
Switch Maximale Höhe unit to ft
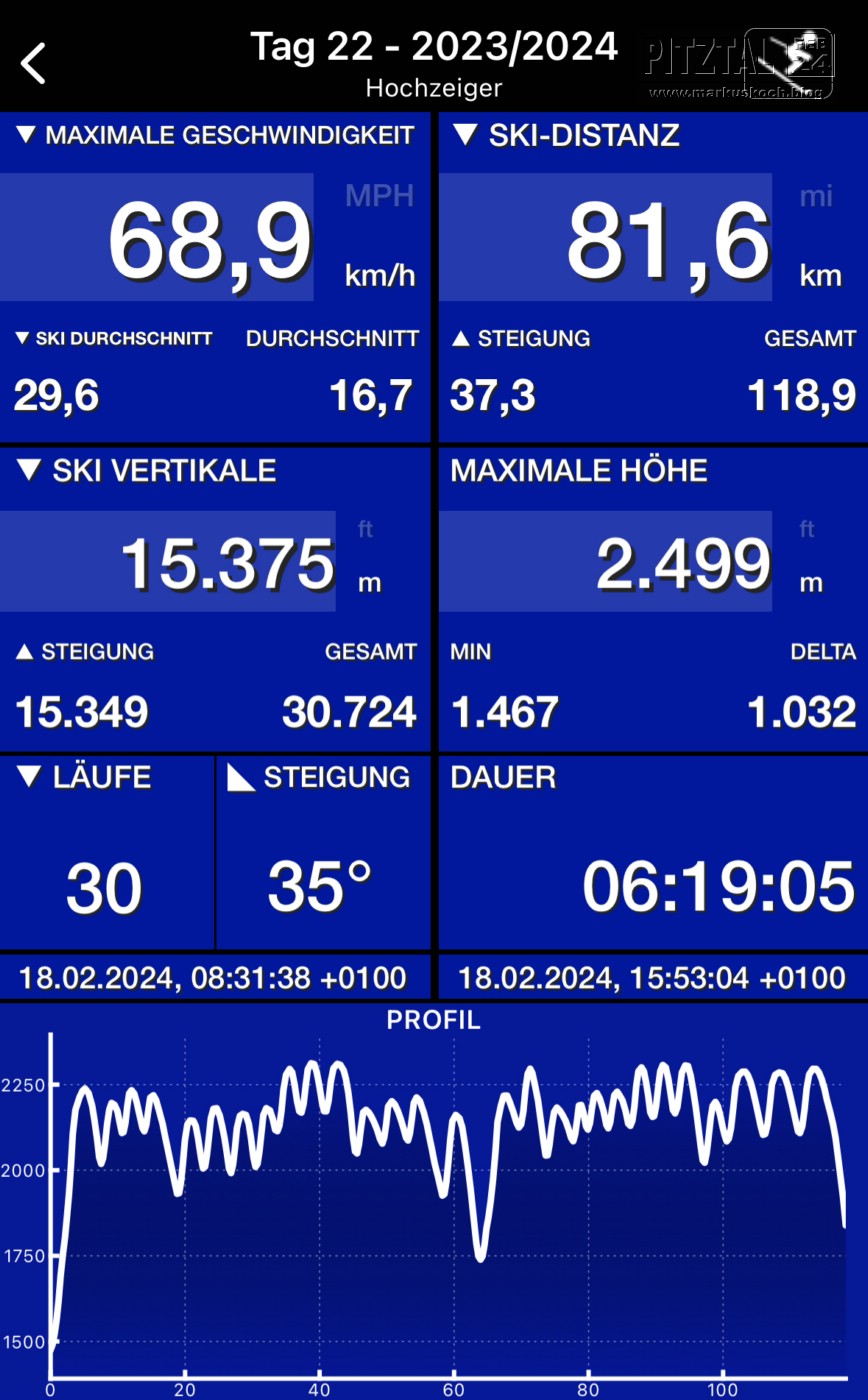(x=807, y=529)
